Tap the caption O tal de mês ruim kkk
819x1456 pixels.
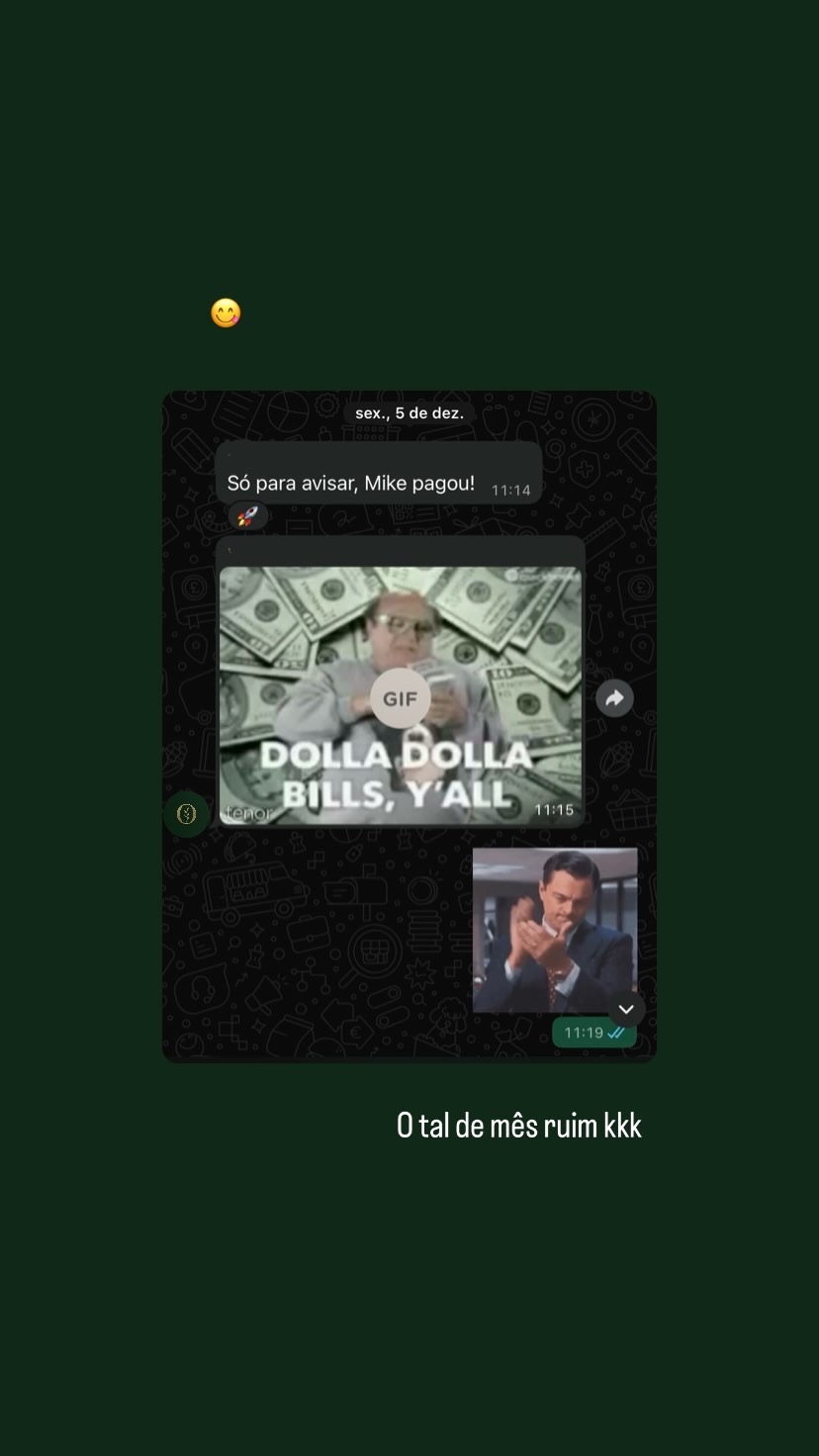pyautogui.click(x=519, y=1125)
